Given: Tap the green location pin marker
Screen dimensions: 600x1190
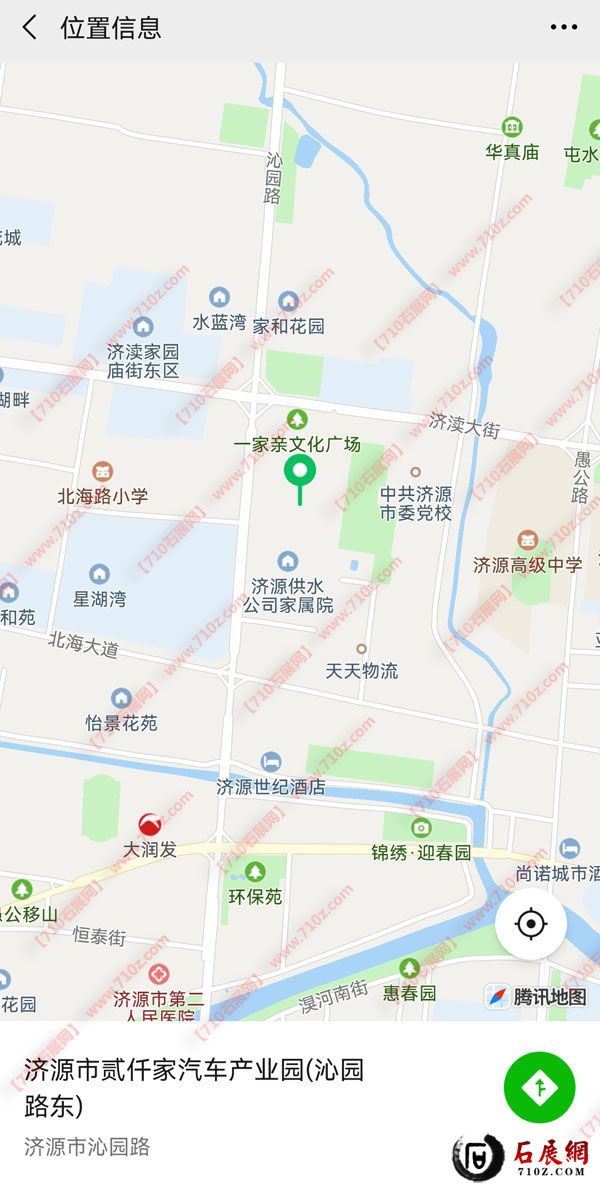Looking at the screenshot, I should pos(298,471).
